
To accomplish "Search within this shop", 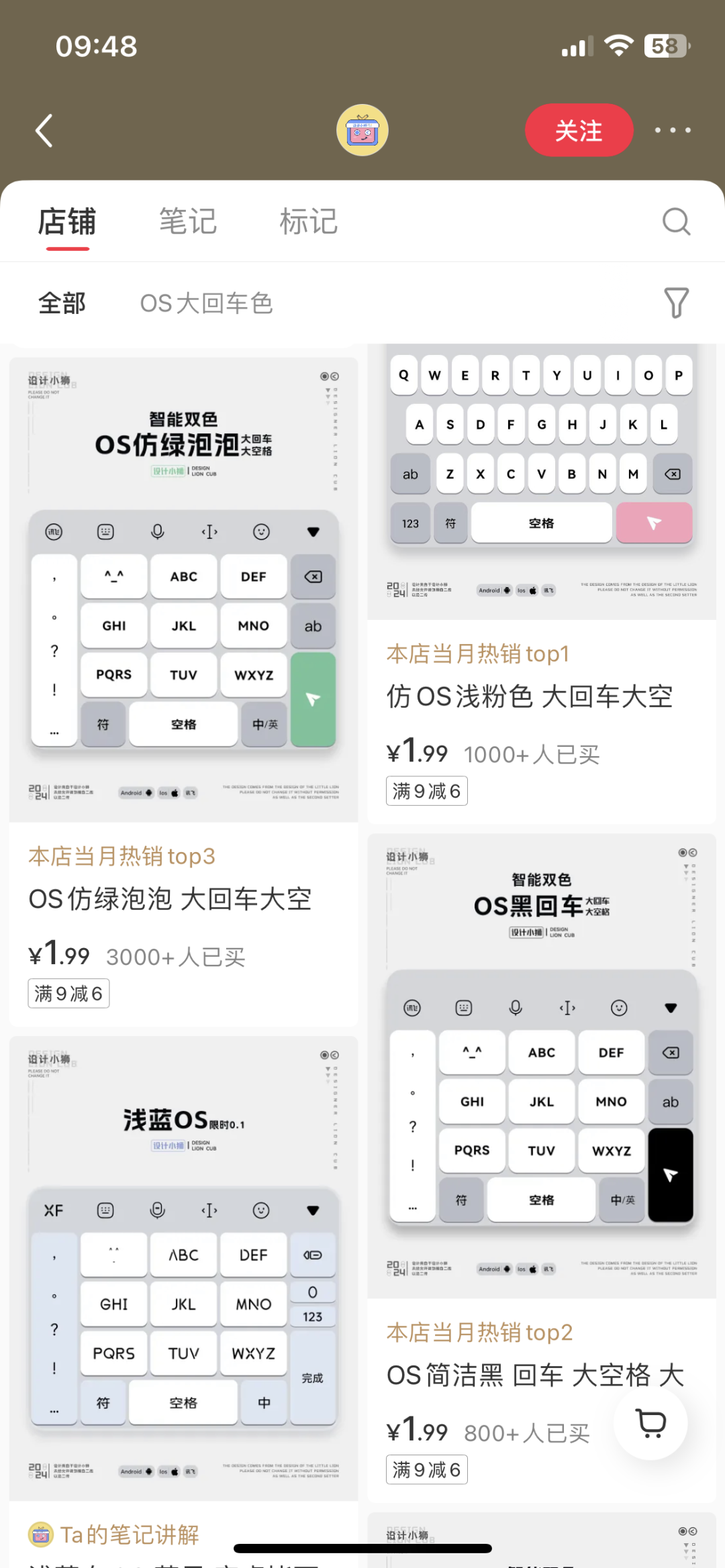I will click(676, 221).
